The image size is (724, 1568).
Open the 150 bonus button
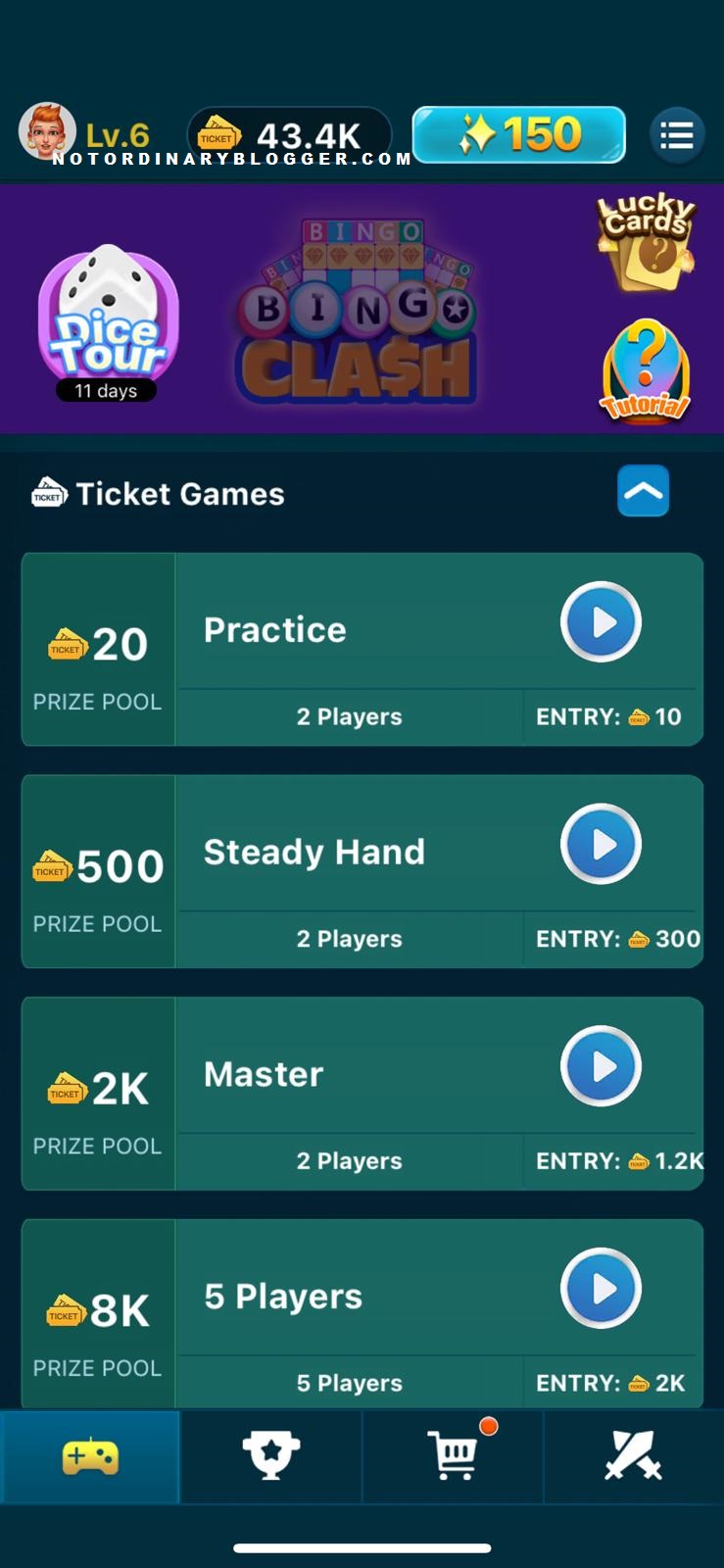pyautogui.click(x=518, y=134)
